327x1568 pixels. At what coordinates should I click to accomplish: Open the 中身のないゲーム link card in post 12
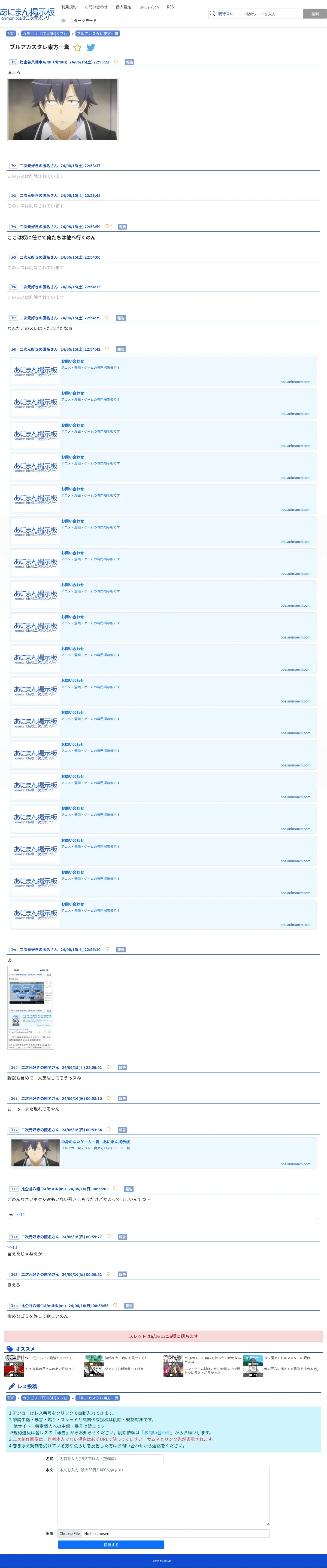point(164,1153)
